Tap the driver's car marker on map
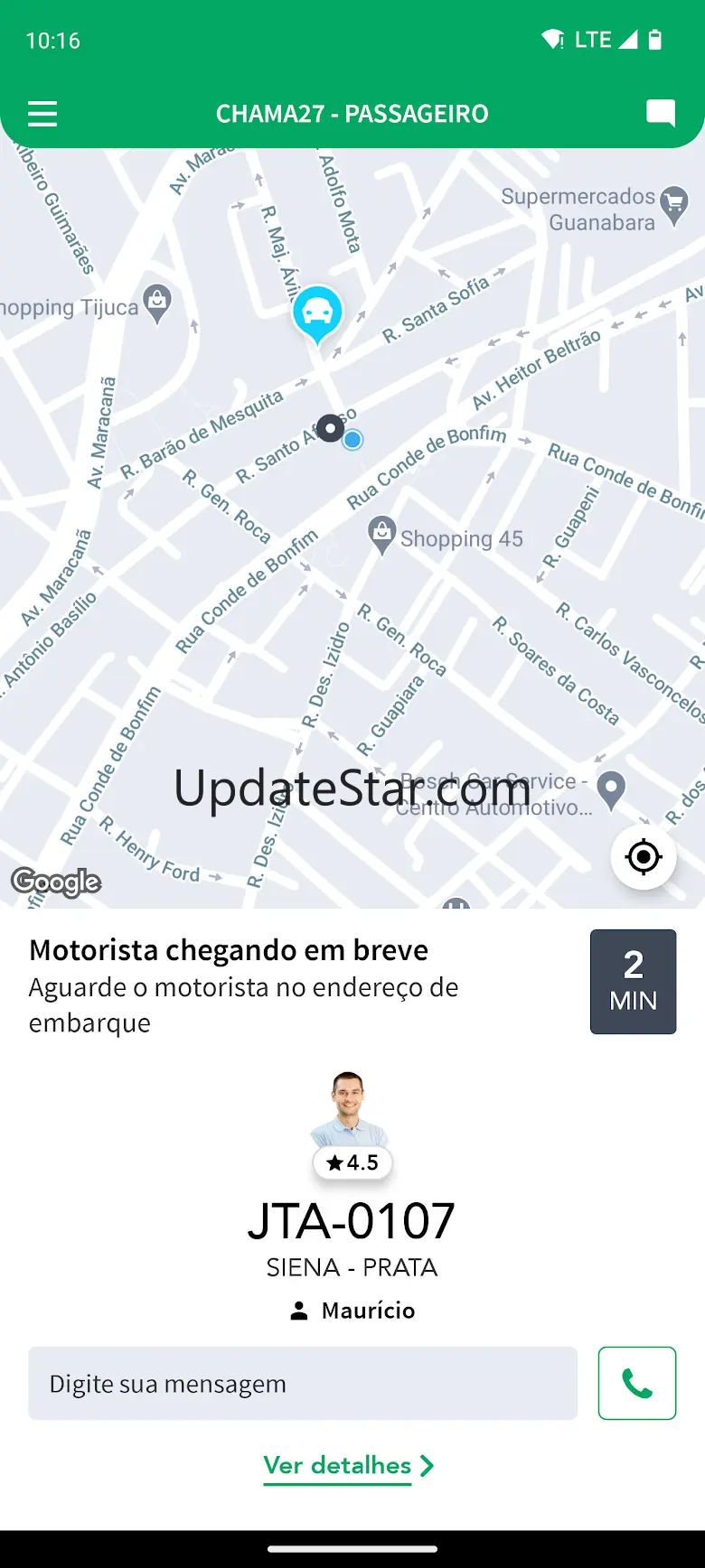The width and height of the screenshot is (705, 1568). tap(317, 314)
